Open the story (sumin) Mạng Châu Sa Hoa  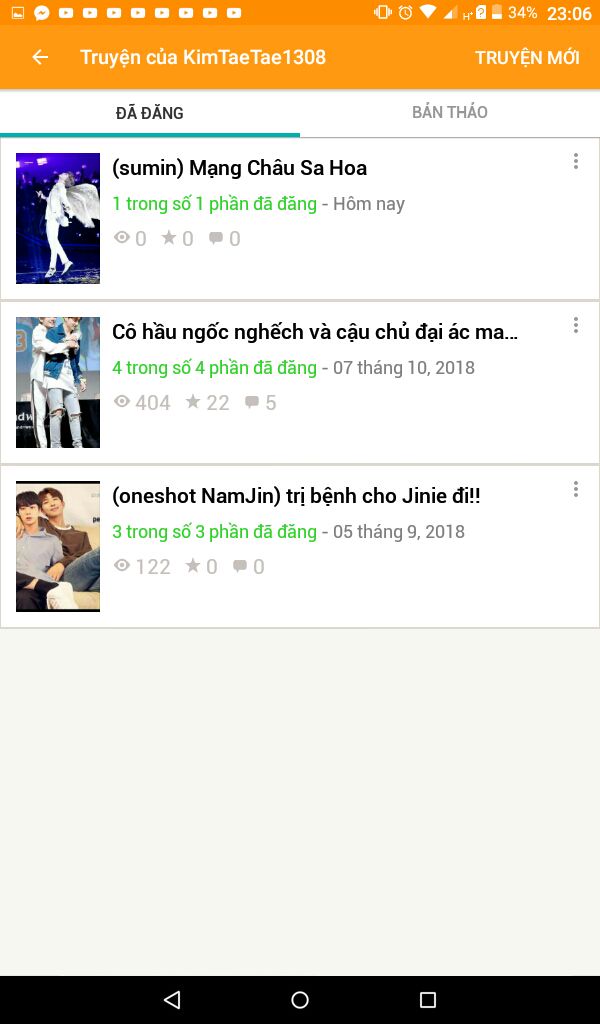pyautogui.click(x=300, y=218)
